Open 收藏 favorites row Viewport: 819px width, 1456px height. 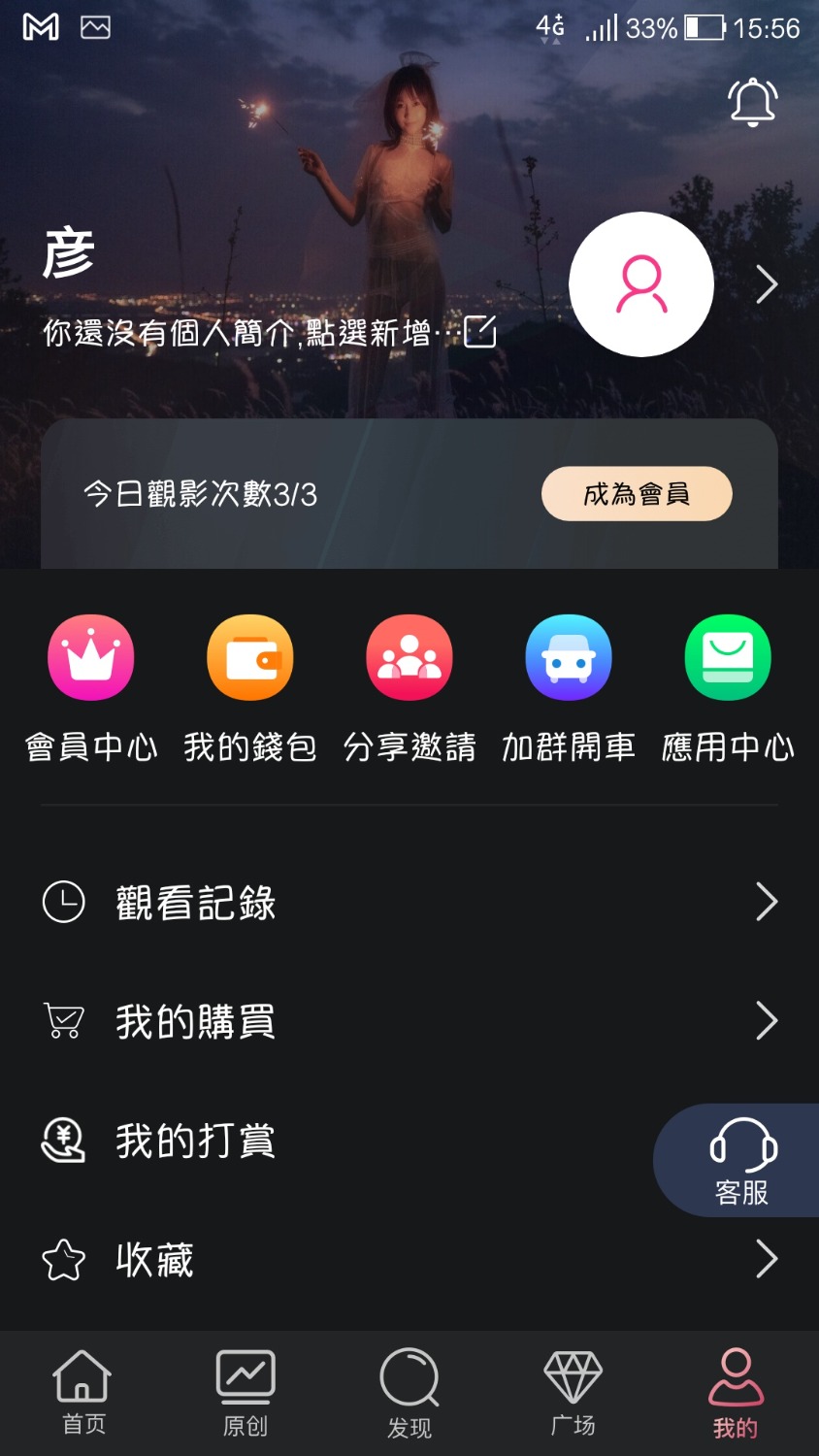click(408, 1260)
